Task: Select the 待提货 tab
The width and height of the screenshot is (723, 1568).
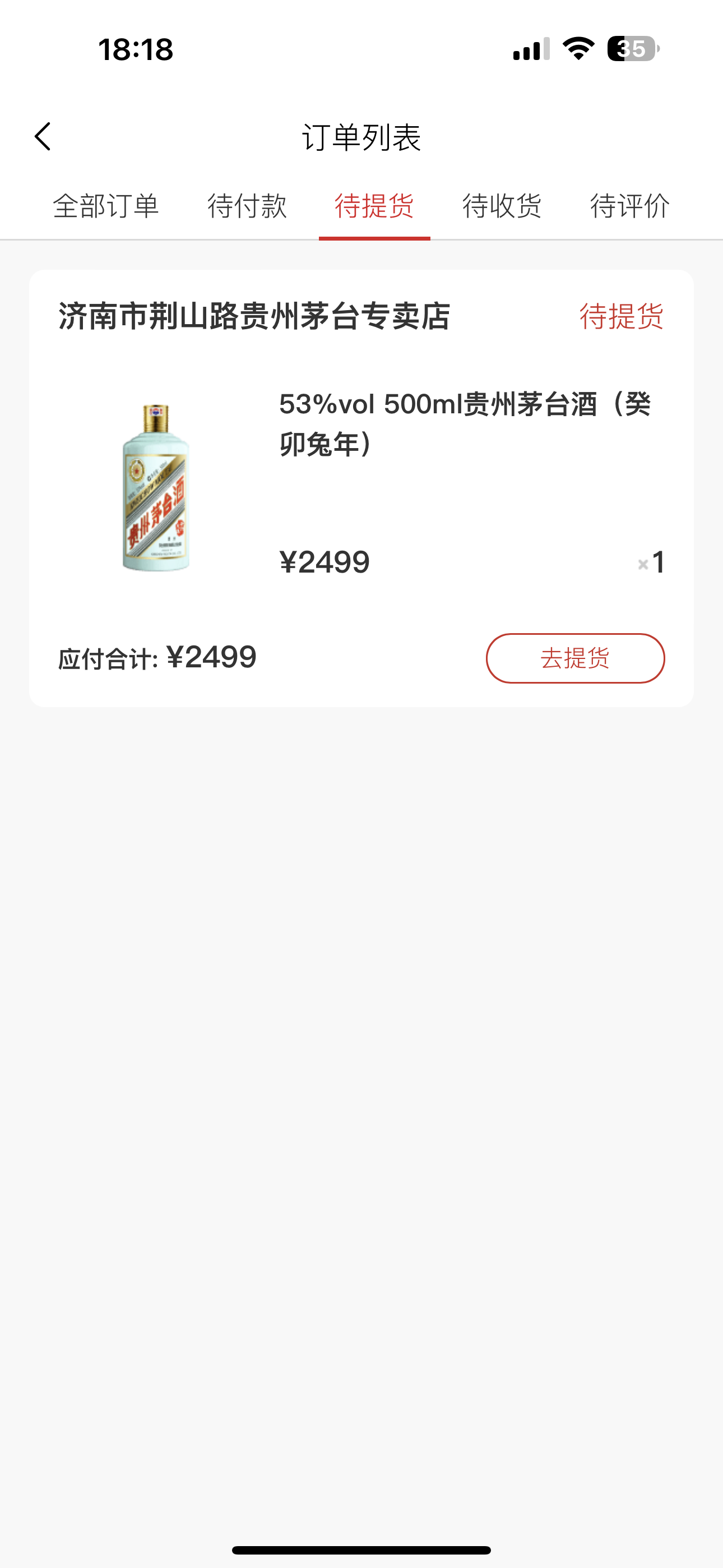Action: (374, 206)
